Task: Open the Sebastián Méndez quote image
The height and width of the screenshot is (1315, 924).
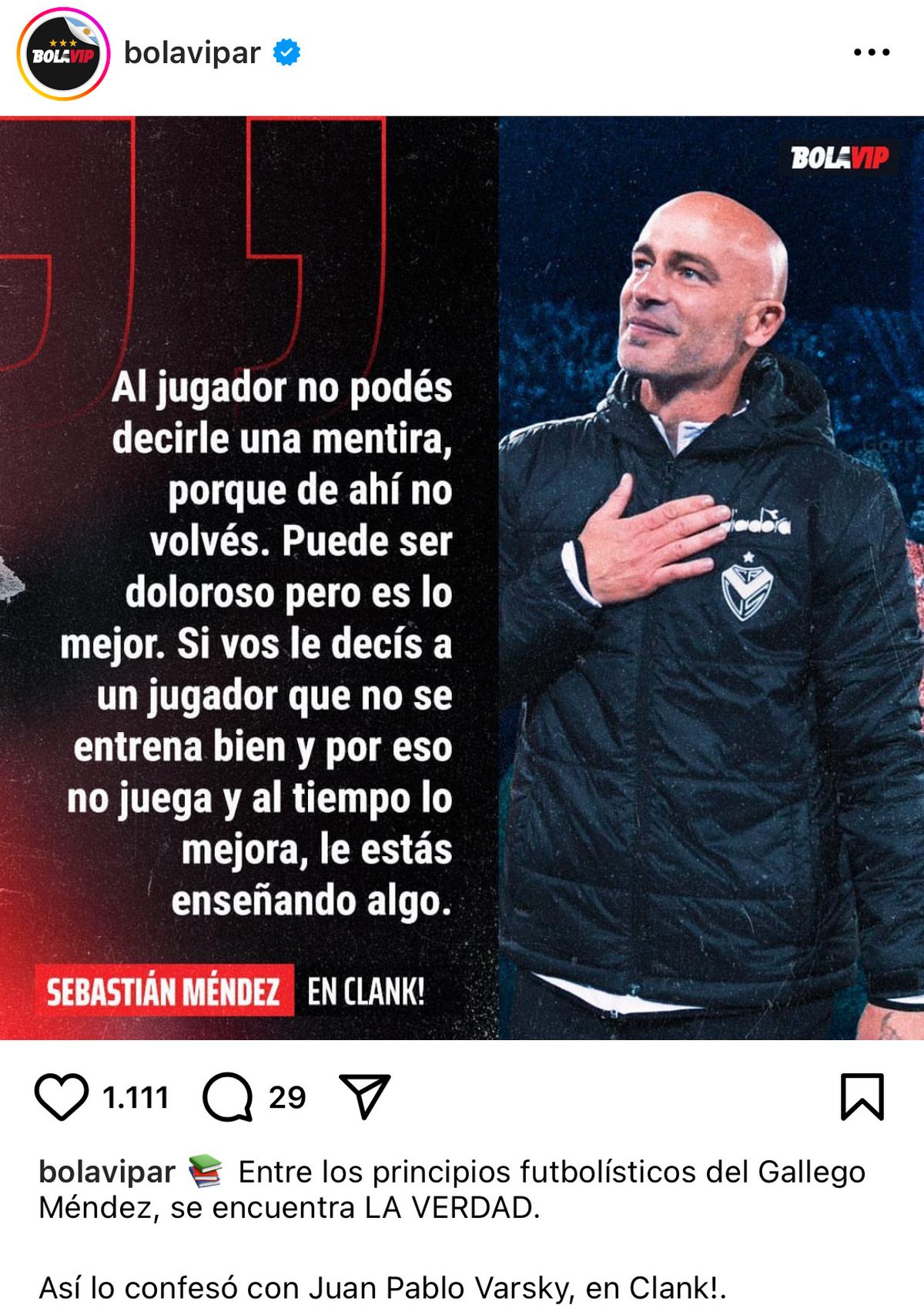Action: pyautogui.click(x=462, y=577)
